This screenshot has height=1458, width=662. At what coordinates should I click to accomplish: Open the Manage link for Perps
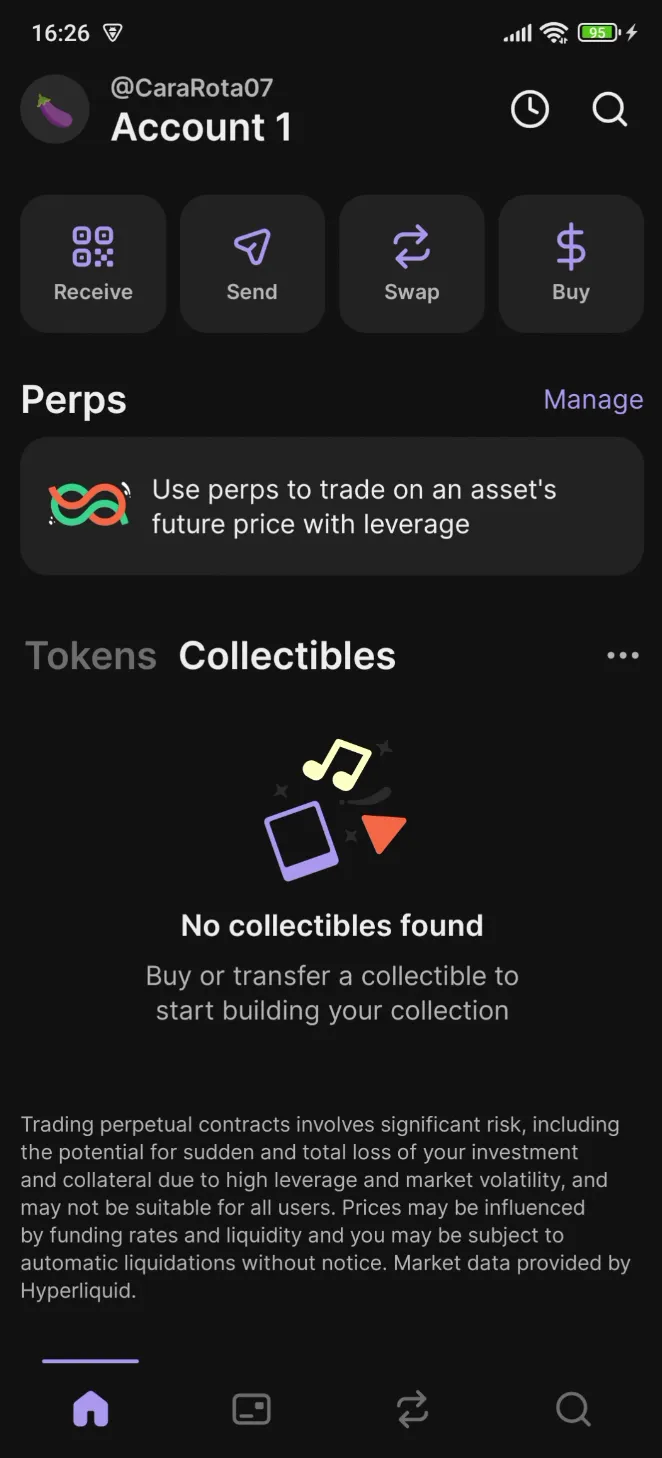click(593, 399)
